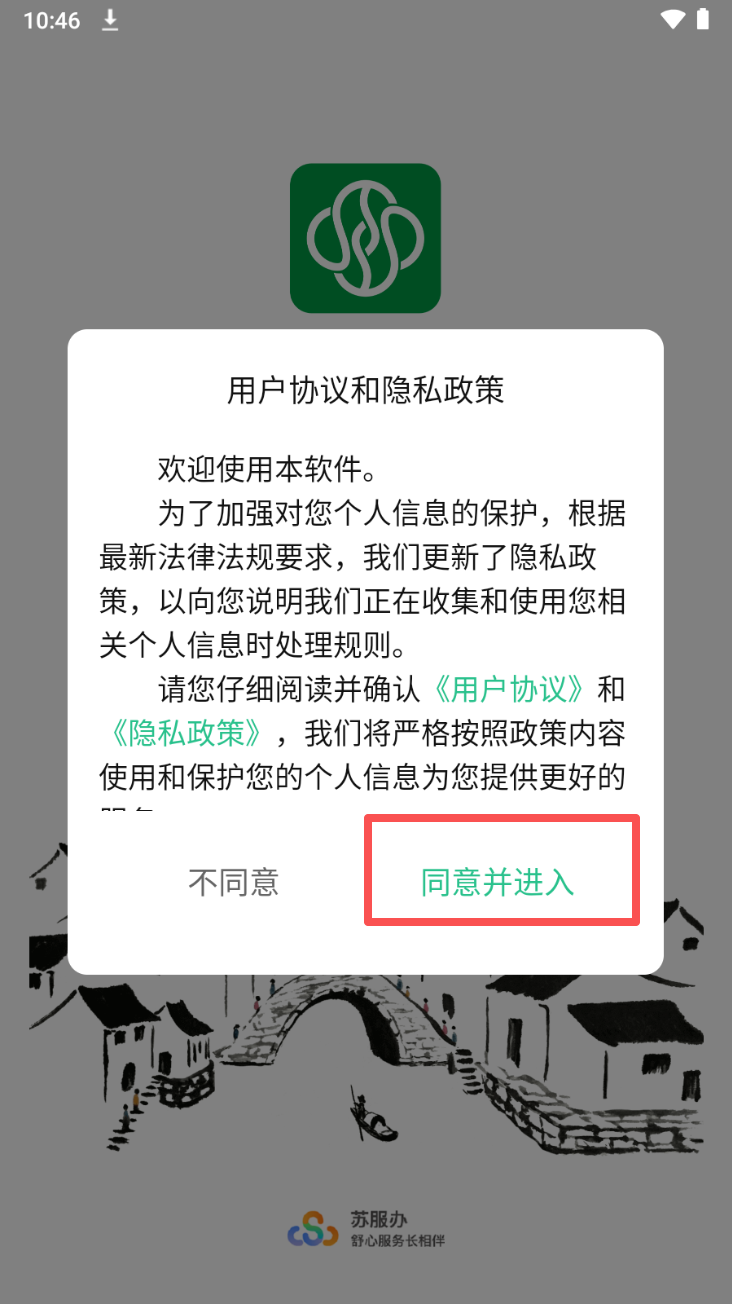The image size is (732, 1304).
Task: Tap 同意并进入 to accept and enter
Action: (x=499, y=882)
